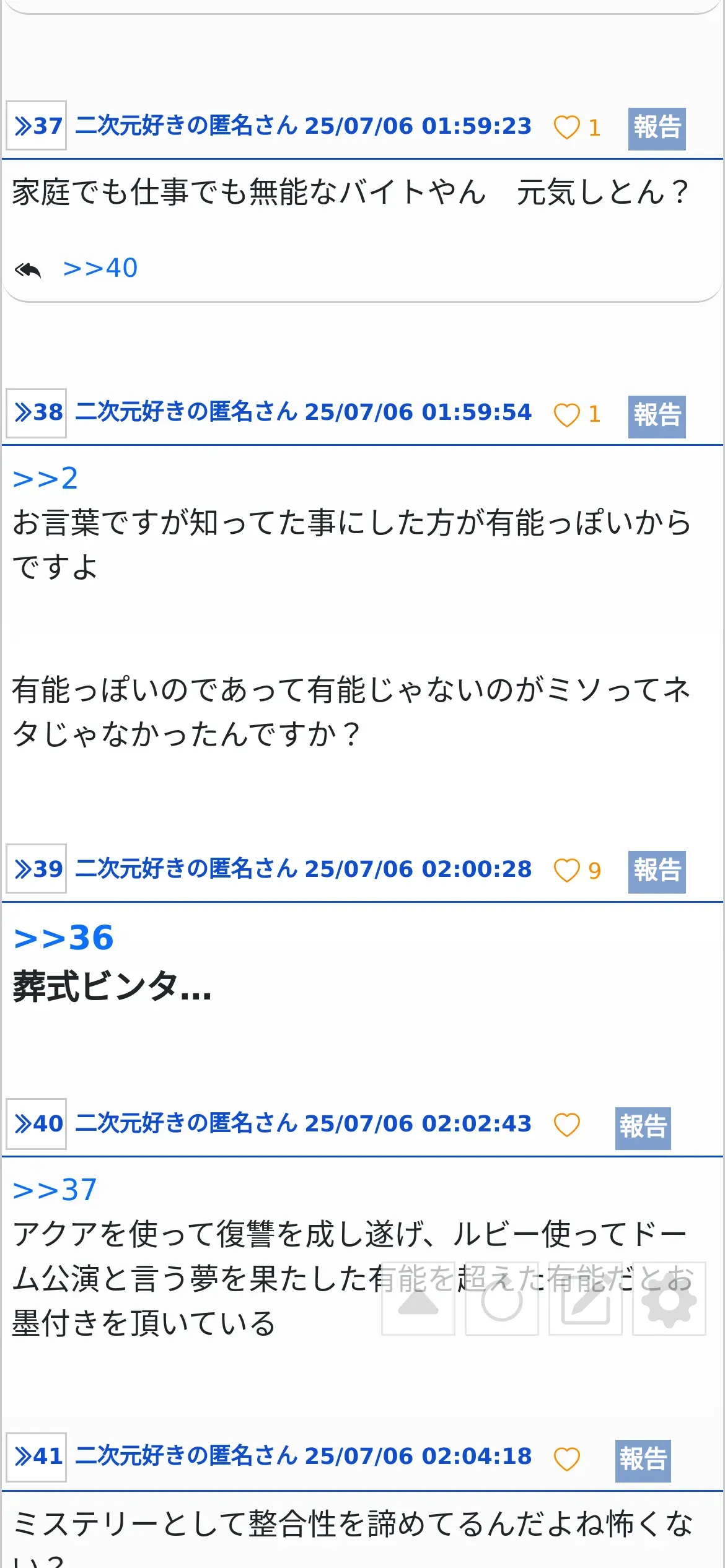Follow the >>37 anchor link in post 40
This screenshot has width=725, height=1568.
coord(55,1190)
